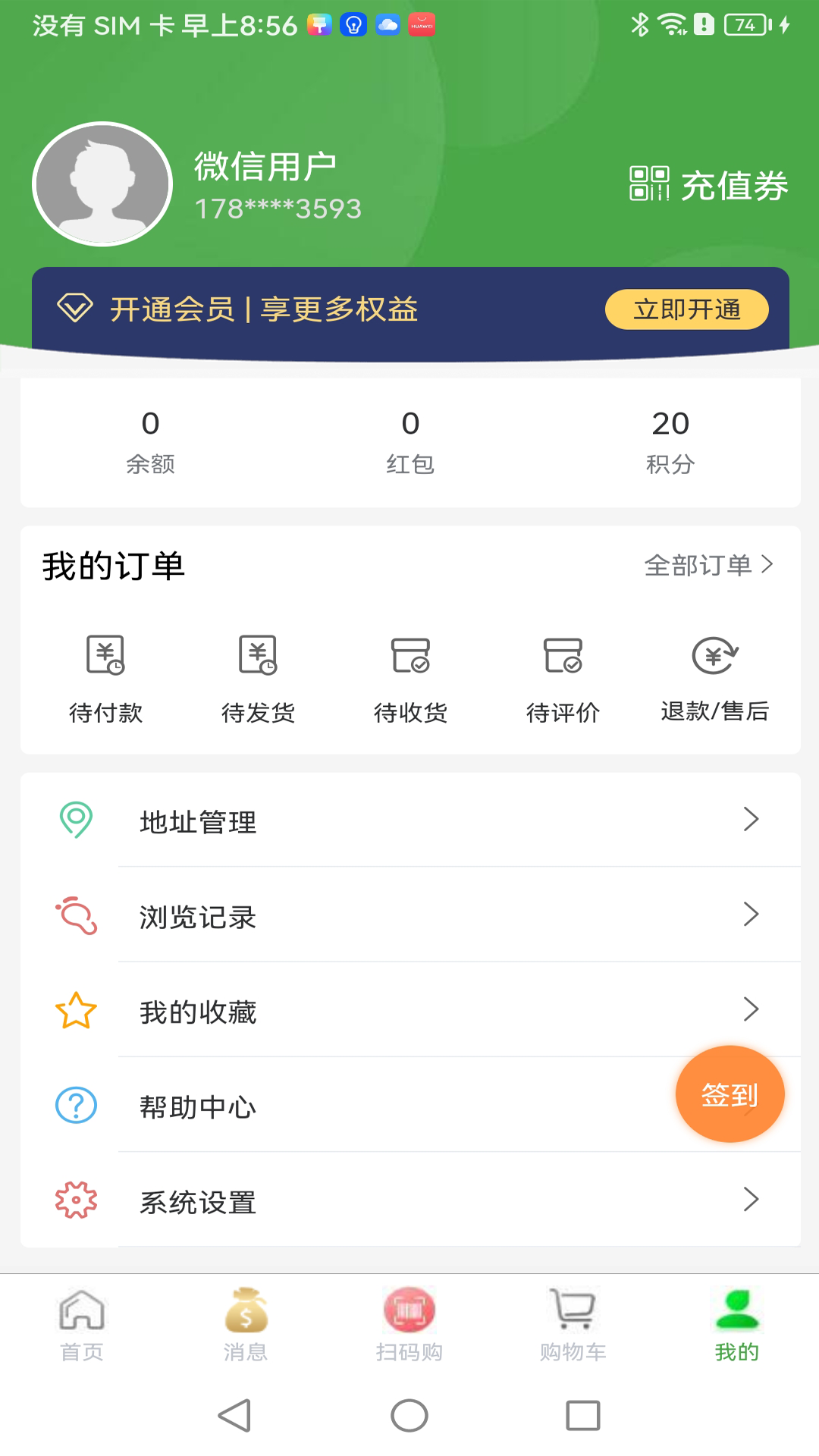
Task: Tap the 立即开通 membership button
Action: pos(686,309)
